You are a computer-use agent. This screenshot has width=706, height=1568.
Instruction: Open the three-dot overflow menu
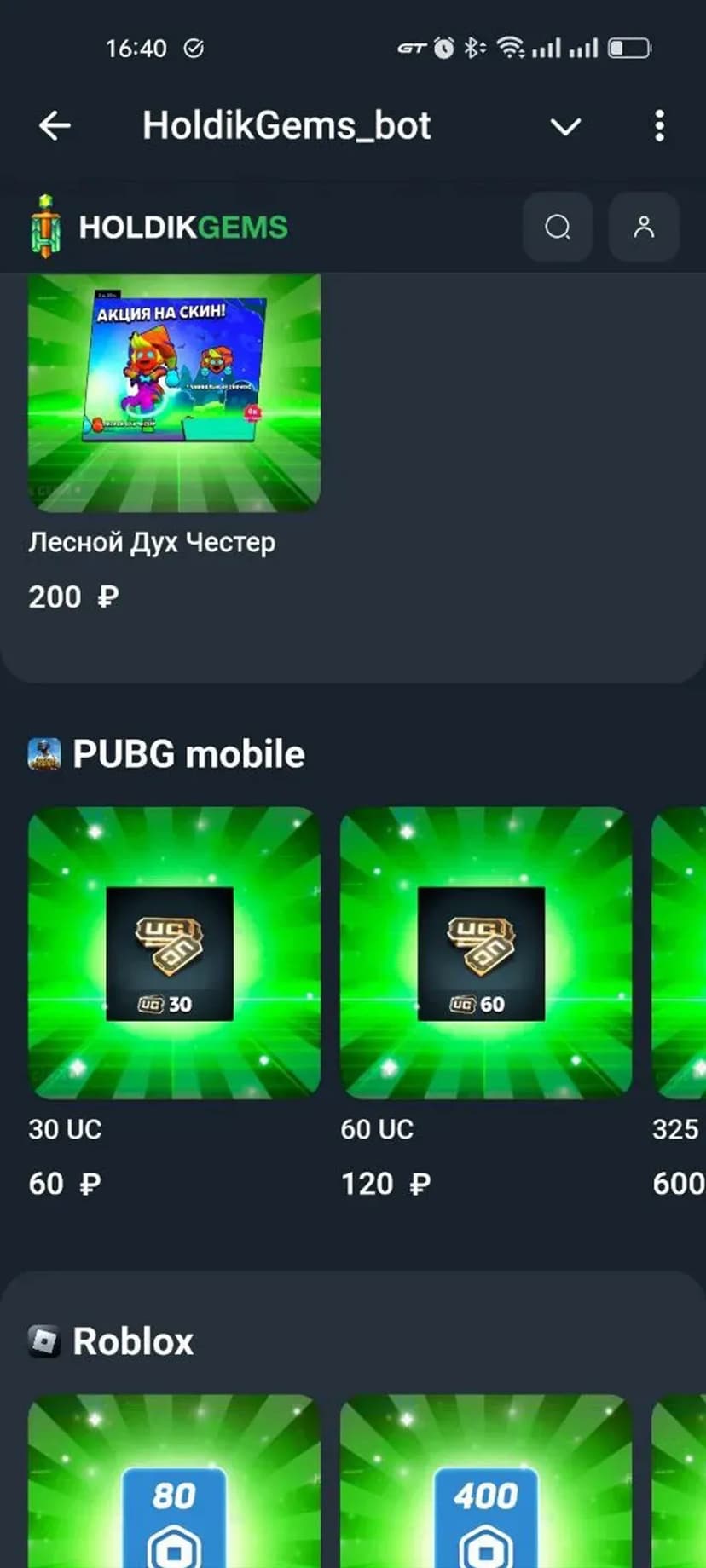(658, 126)
